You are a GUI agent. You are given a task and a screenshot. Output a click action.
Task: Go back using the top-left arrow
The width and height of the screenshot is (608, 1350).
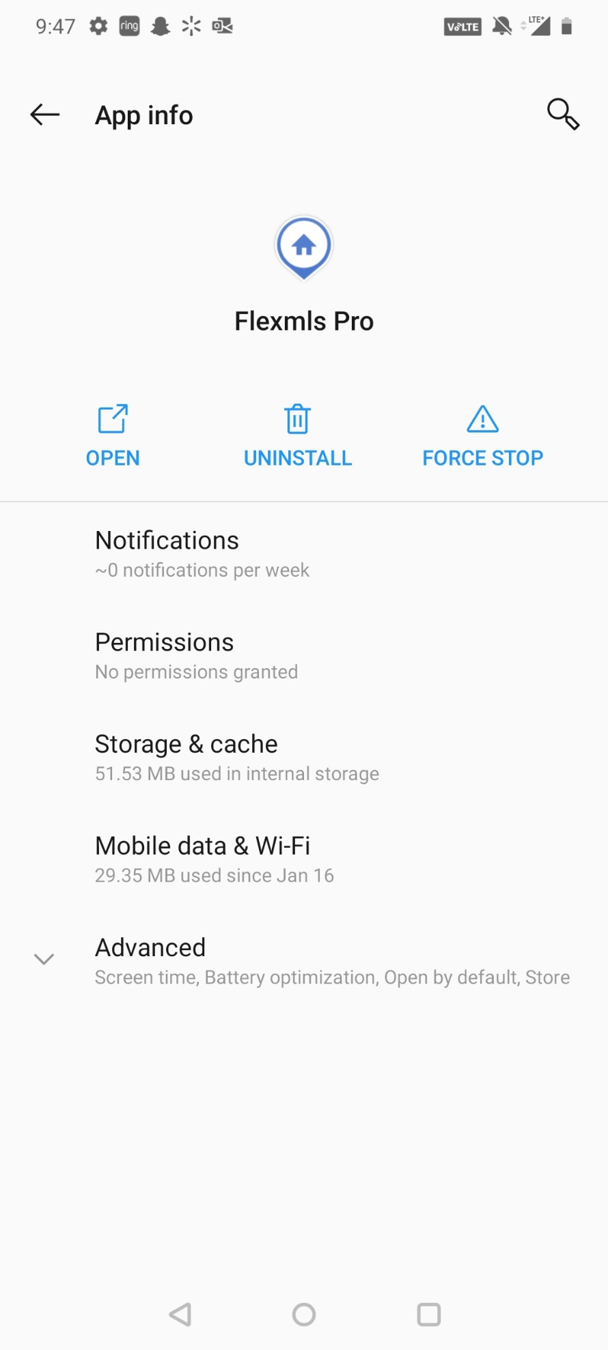[45, 115]
